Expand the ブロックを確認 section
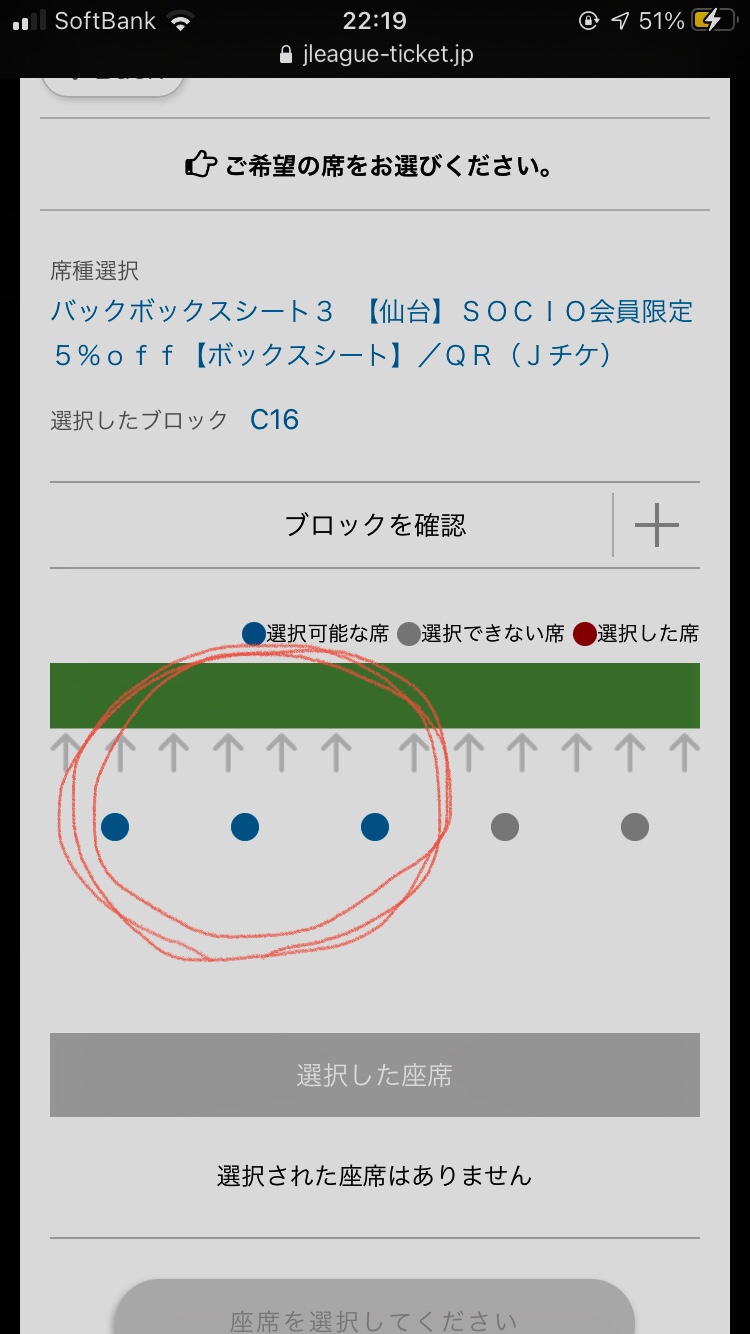The image size is (750, 1334). (656, 525)
